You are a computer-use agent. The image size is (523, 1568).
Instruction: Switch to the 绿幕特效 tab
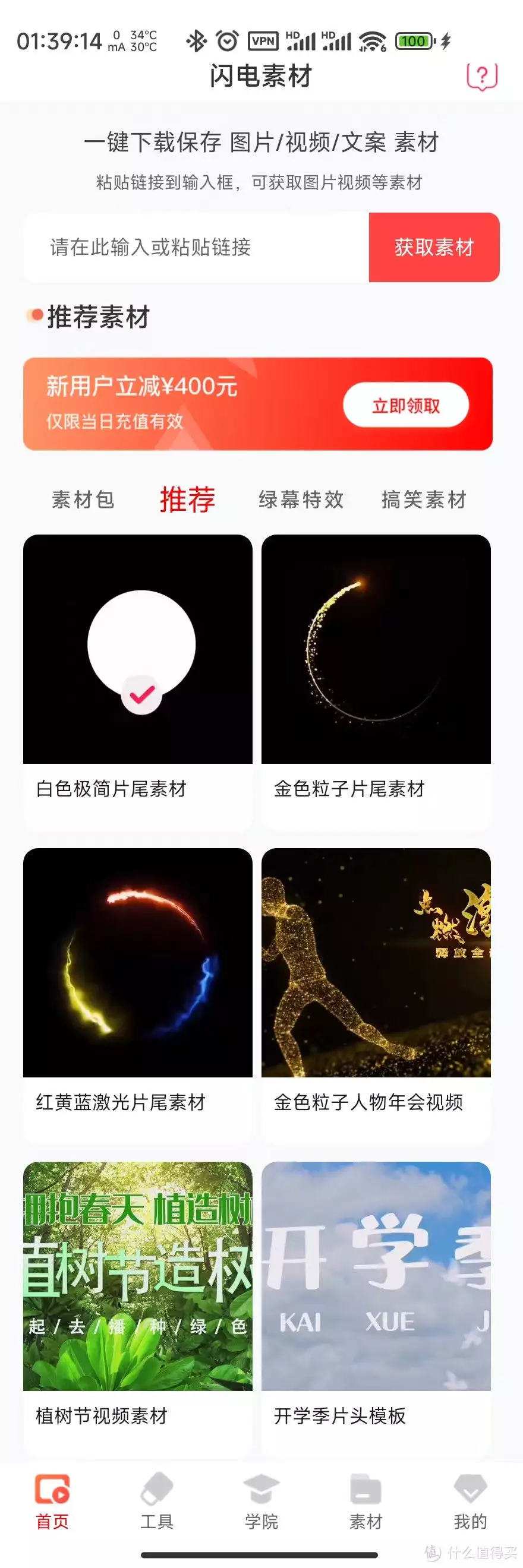click(x=301, y=500)
